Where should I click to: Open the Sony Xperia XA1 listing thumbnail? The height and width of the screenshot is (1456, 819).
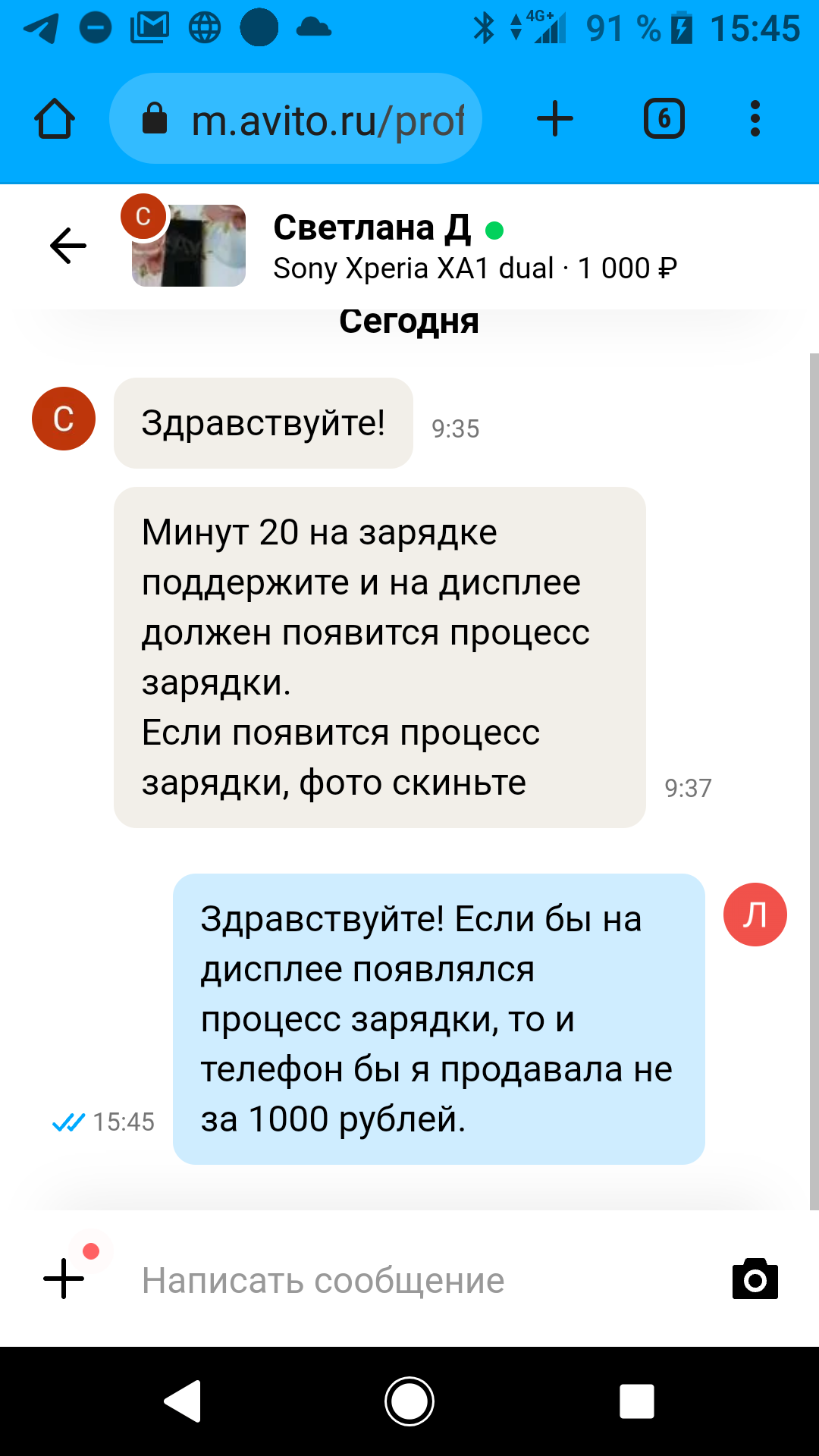189,245
